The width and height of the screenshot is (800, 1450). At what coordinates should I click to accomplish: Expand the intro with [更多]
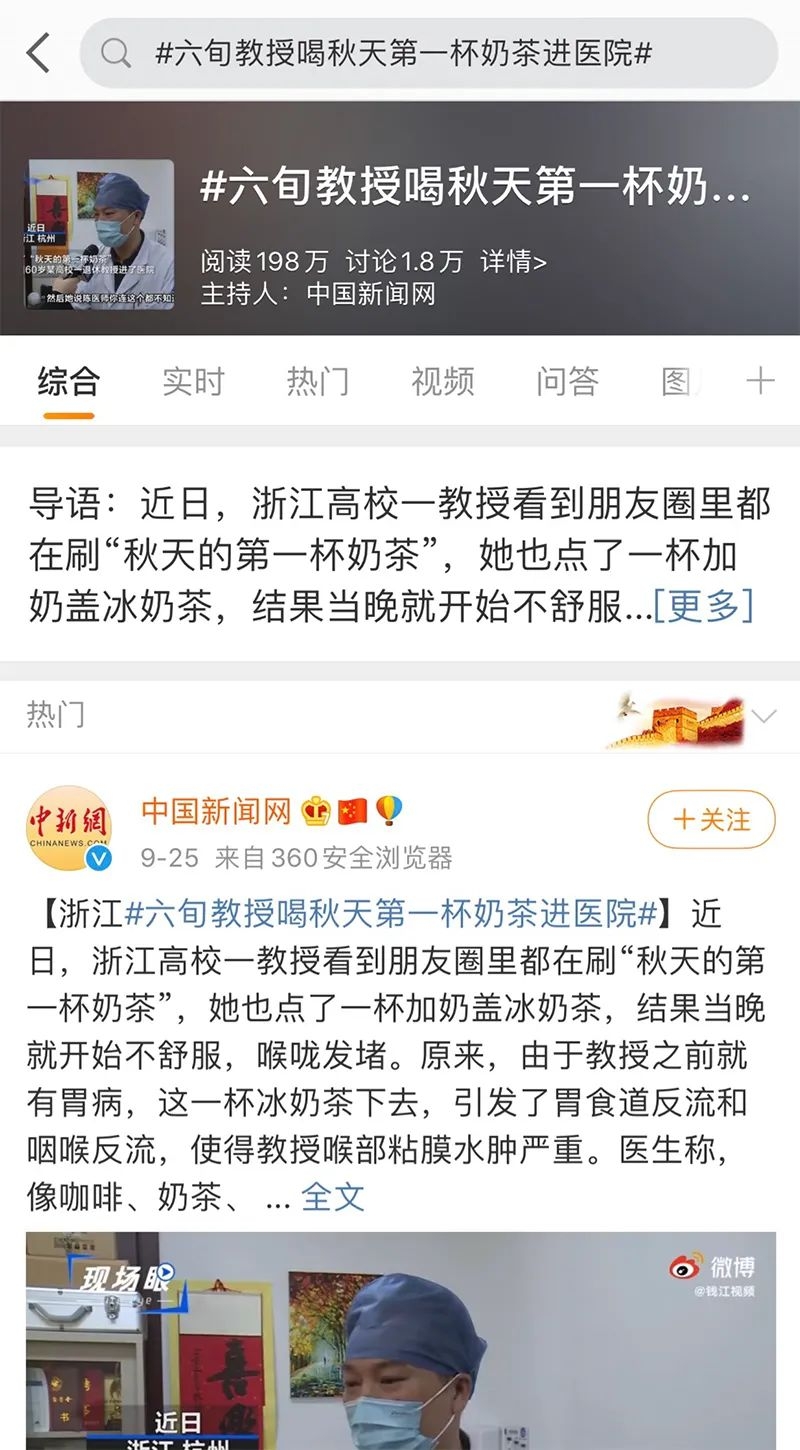703,605
